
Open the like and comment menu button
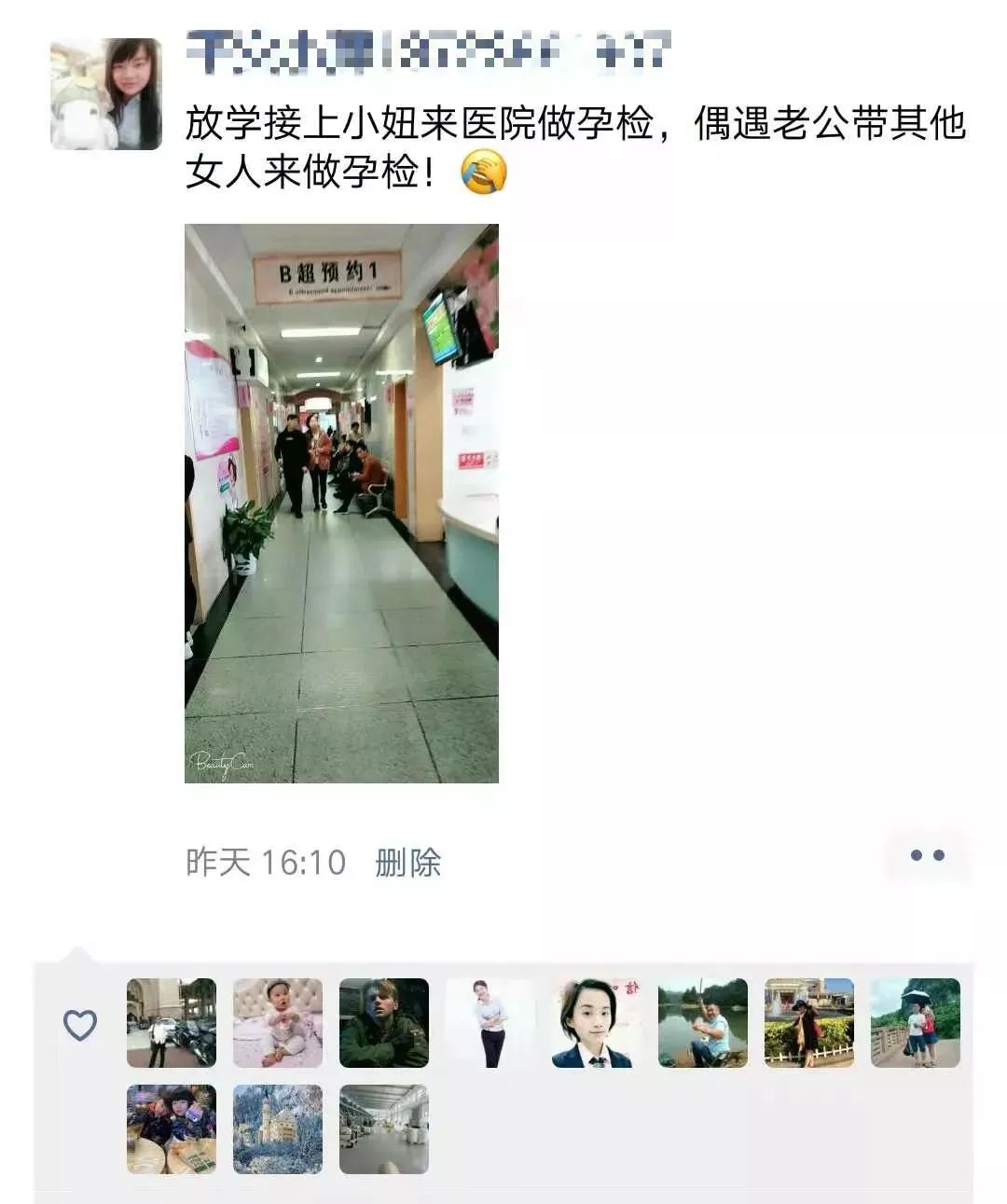(927, 855)
